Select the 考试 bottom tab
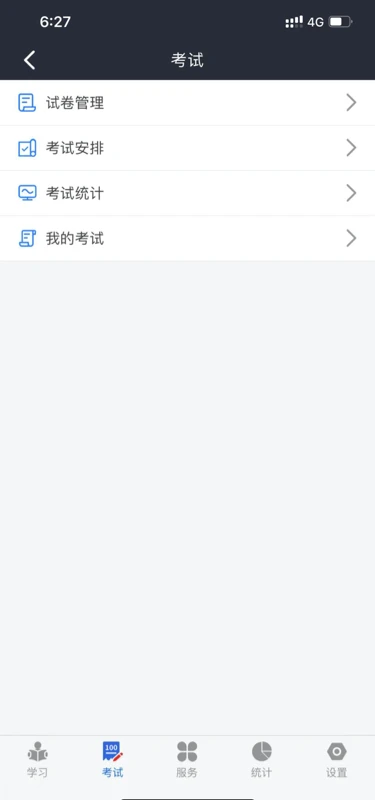The width and height of the screenshot is (375, 800). (112, 760)
